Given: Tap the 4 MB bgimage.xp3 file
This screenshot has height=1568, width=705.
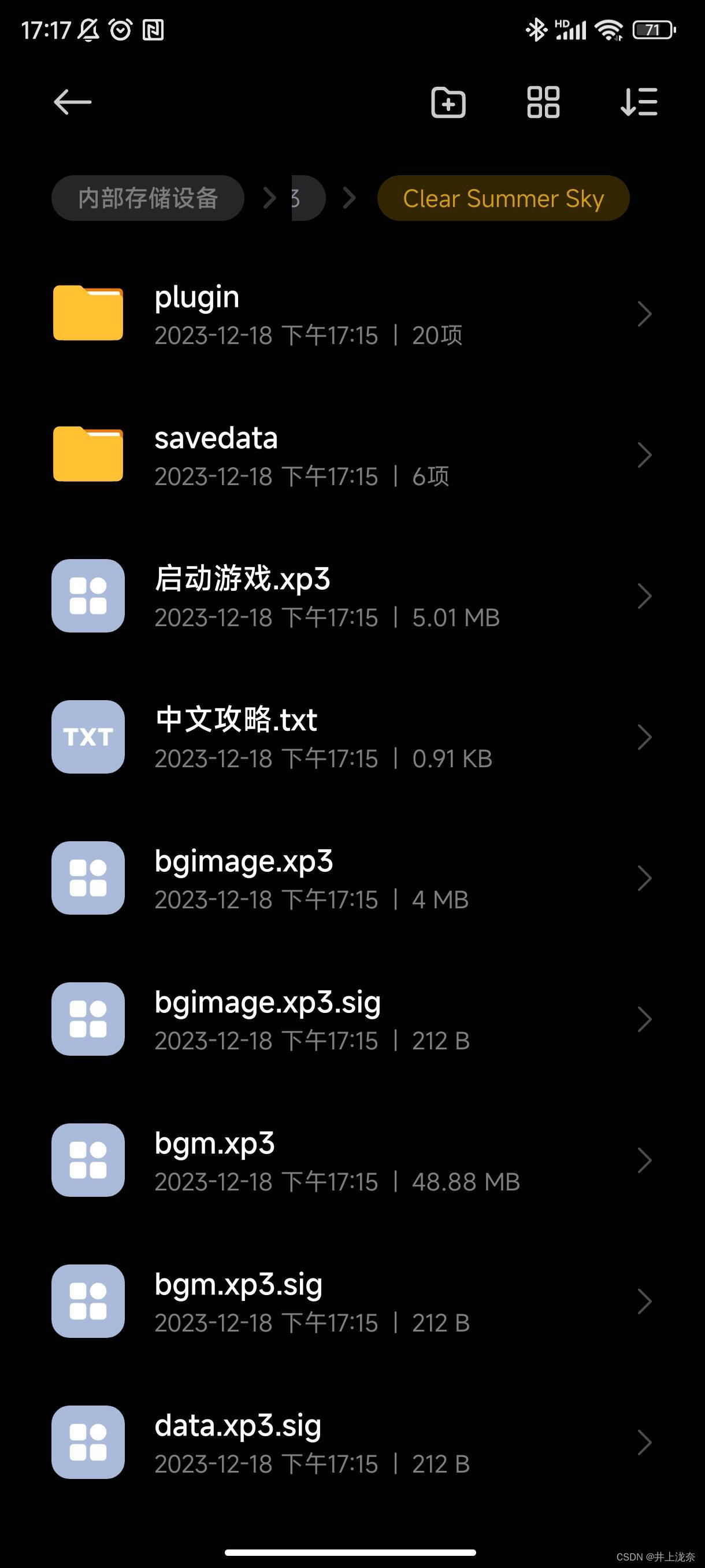Looking at the screenshot, I should point(352,878).
